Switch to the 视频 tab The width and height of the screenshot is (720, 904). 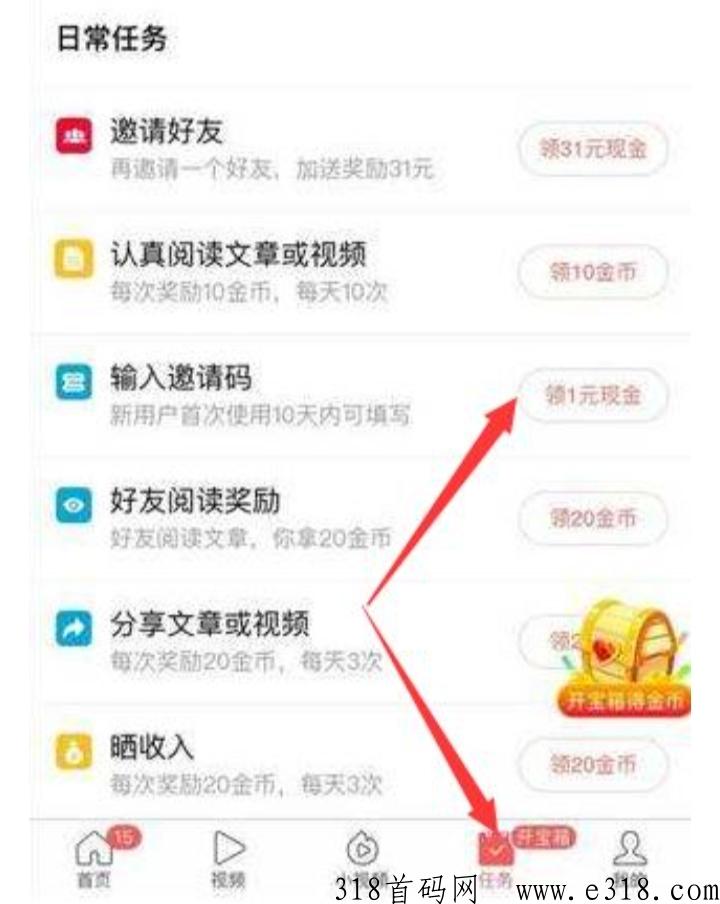[228, 858]
